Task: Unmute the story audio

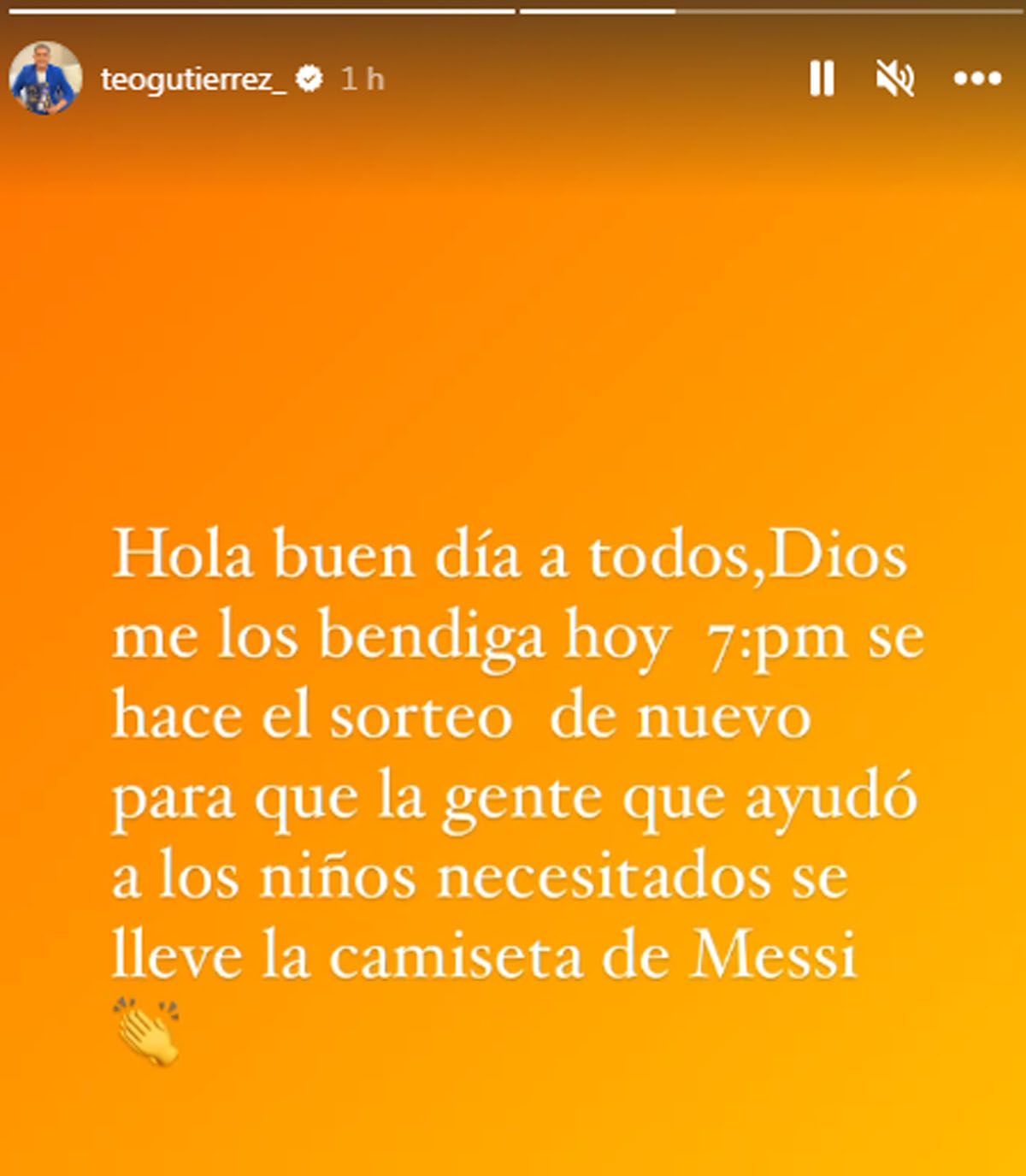Action: [x=895, y=79]
